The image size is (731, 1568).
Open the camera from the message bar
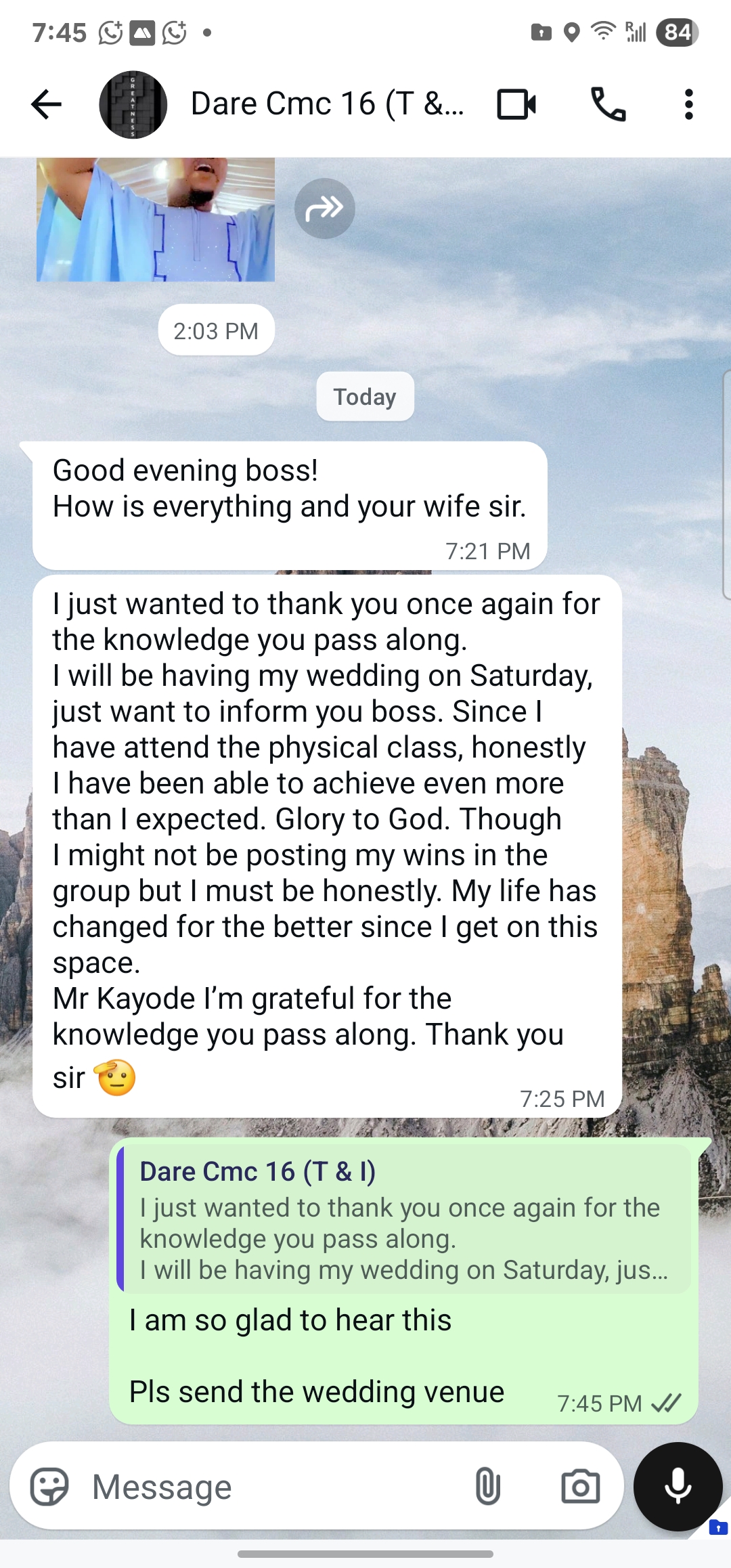580,1487
